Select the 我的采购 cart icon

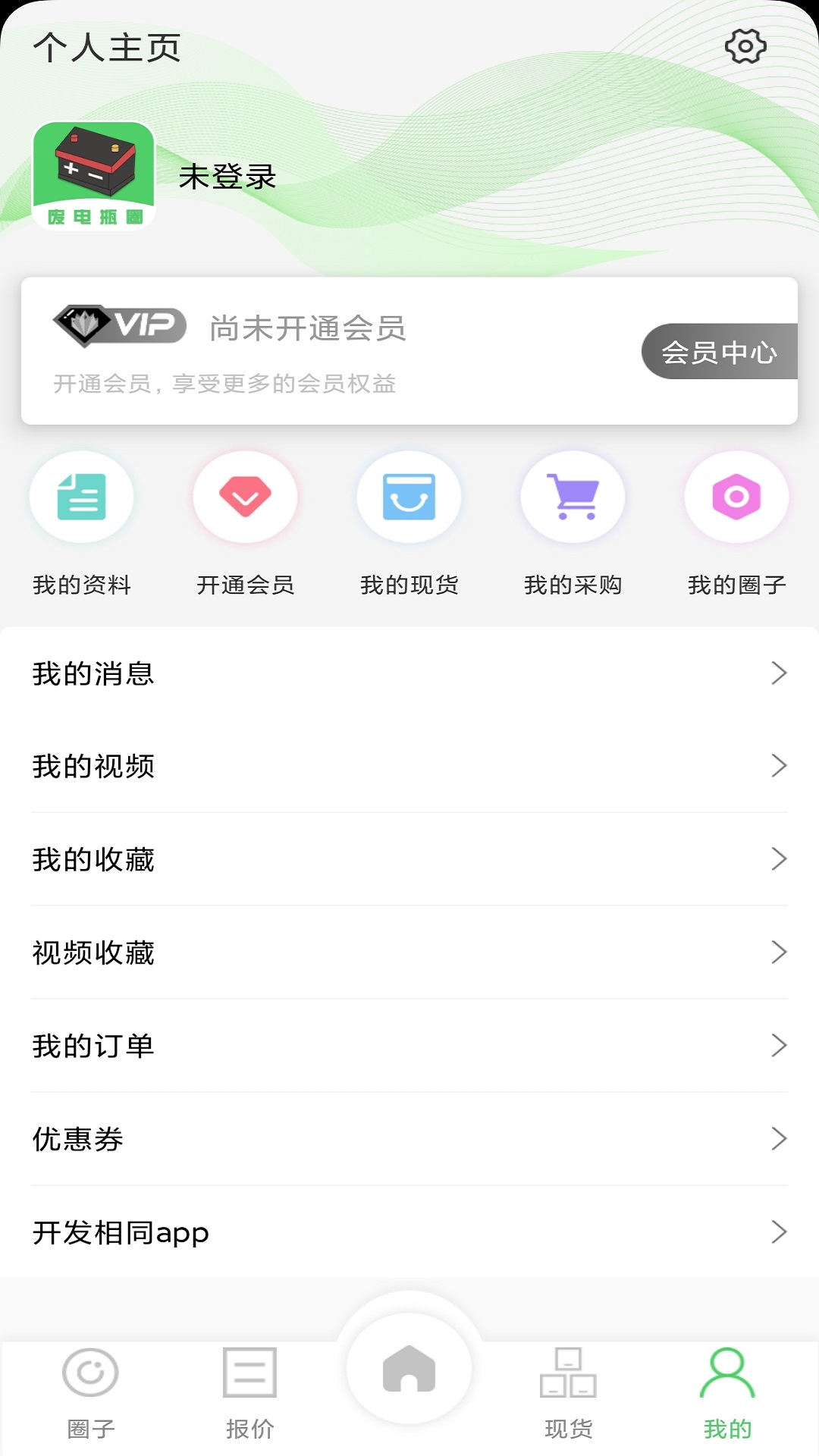tap(573, 497)
